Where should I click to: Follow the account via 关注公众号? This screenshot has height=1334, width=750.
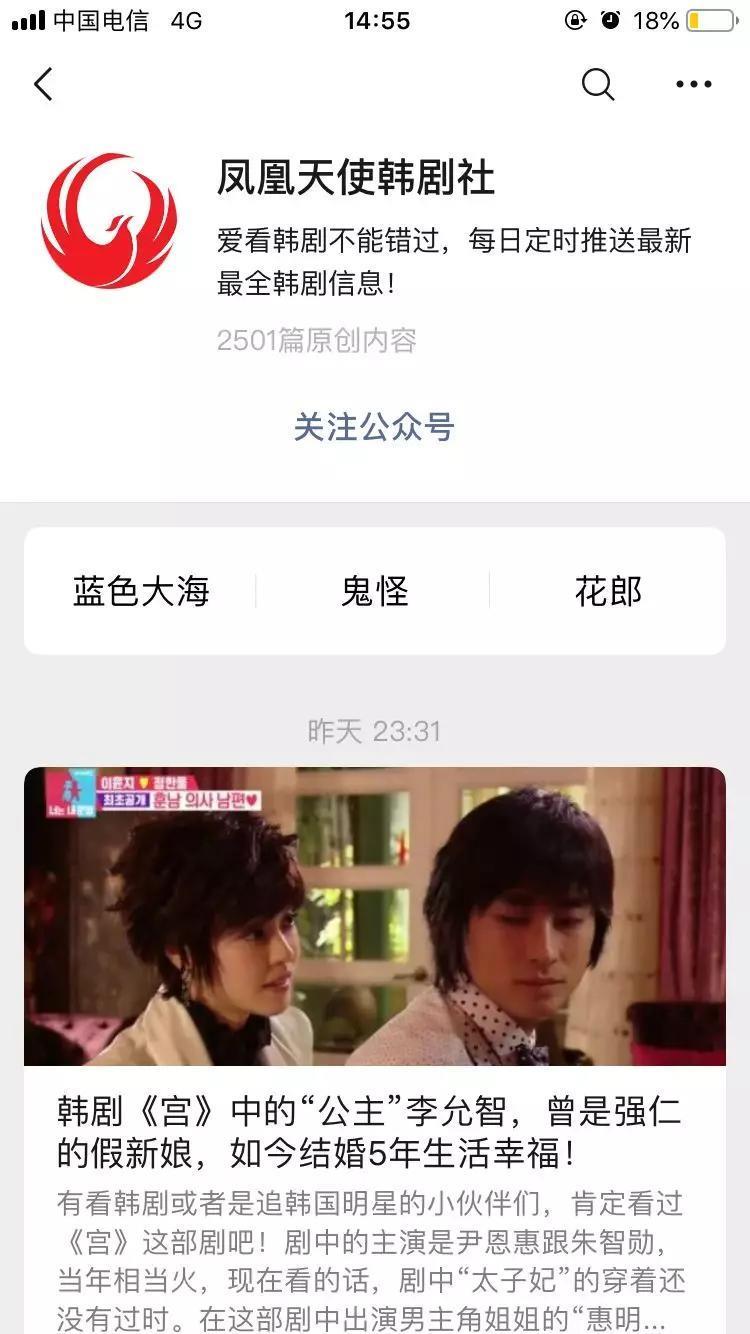[x=374, y=427]
